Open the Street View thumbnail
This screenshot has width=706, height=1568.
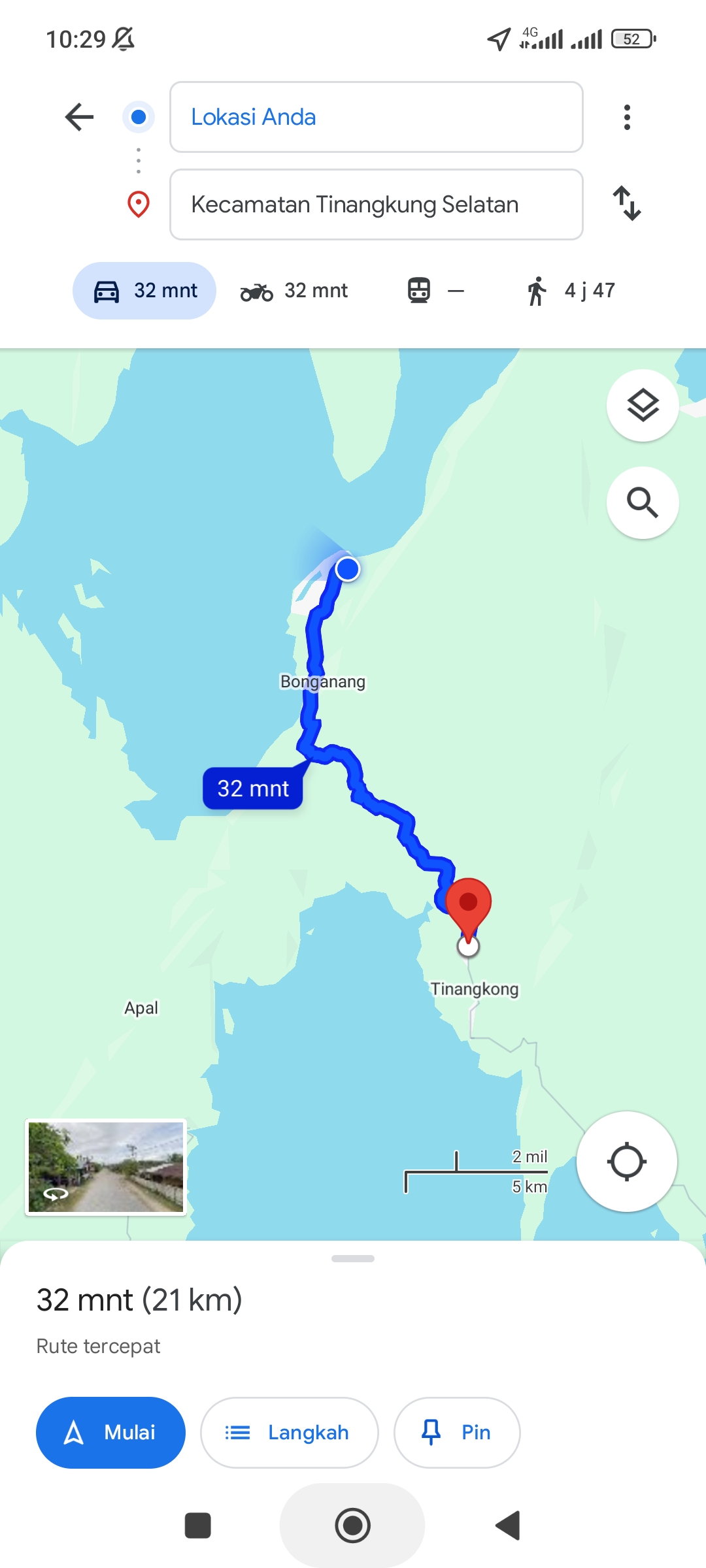(106, 1167)
